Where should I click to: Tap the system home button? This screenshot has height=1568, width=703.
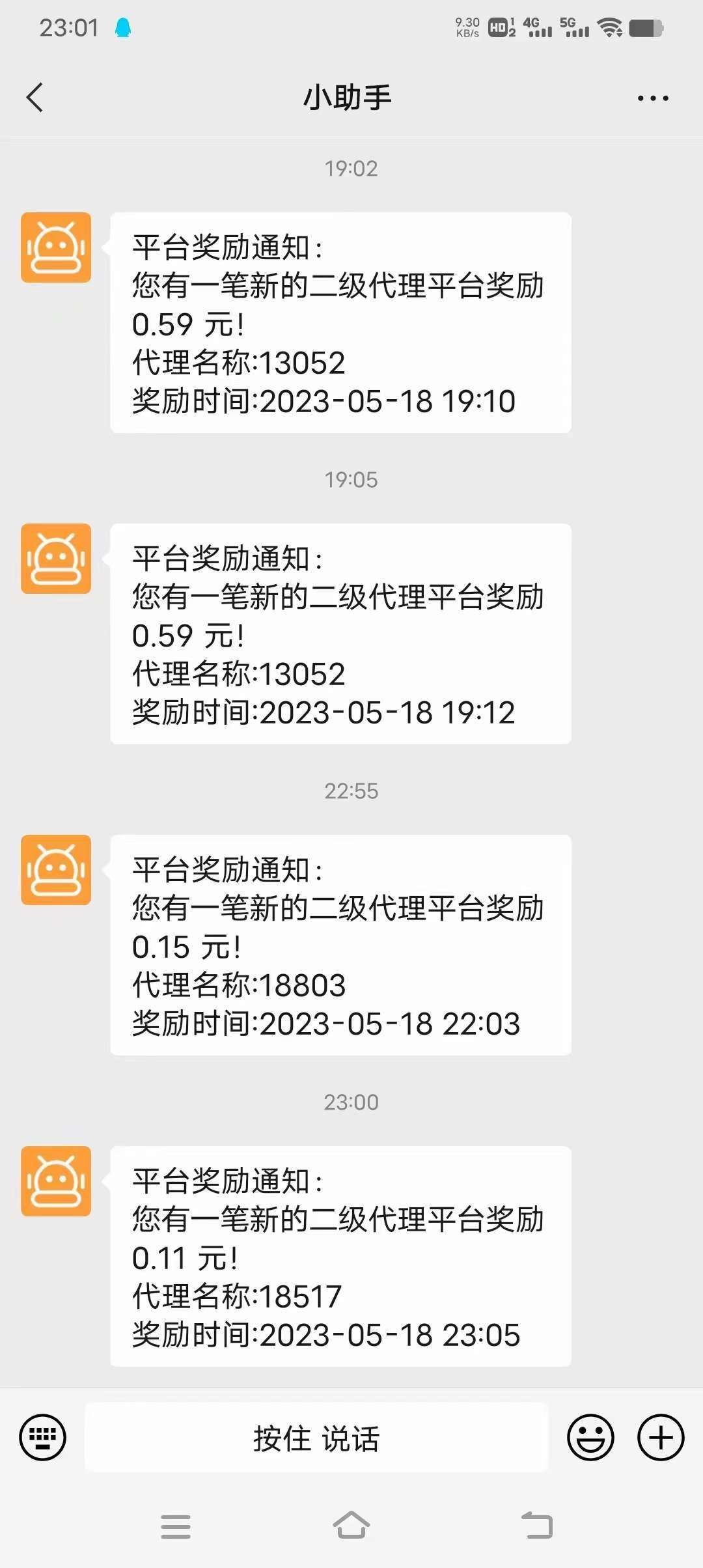pos(351,1525)
